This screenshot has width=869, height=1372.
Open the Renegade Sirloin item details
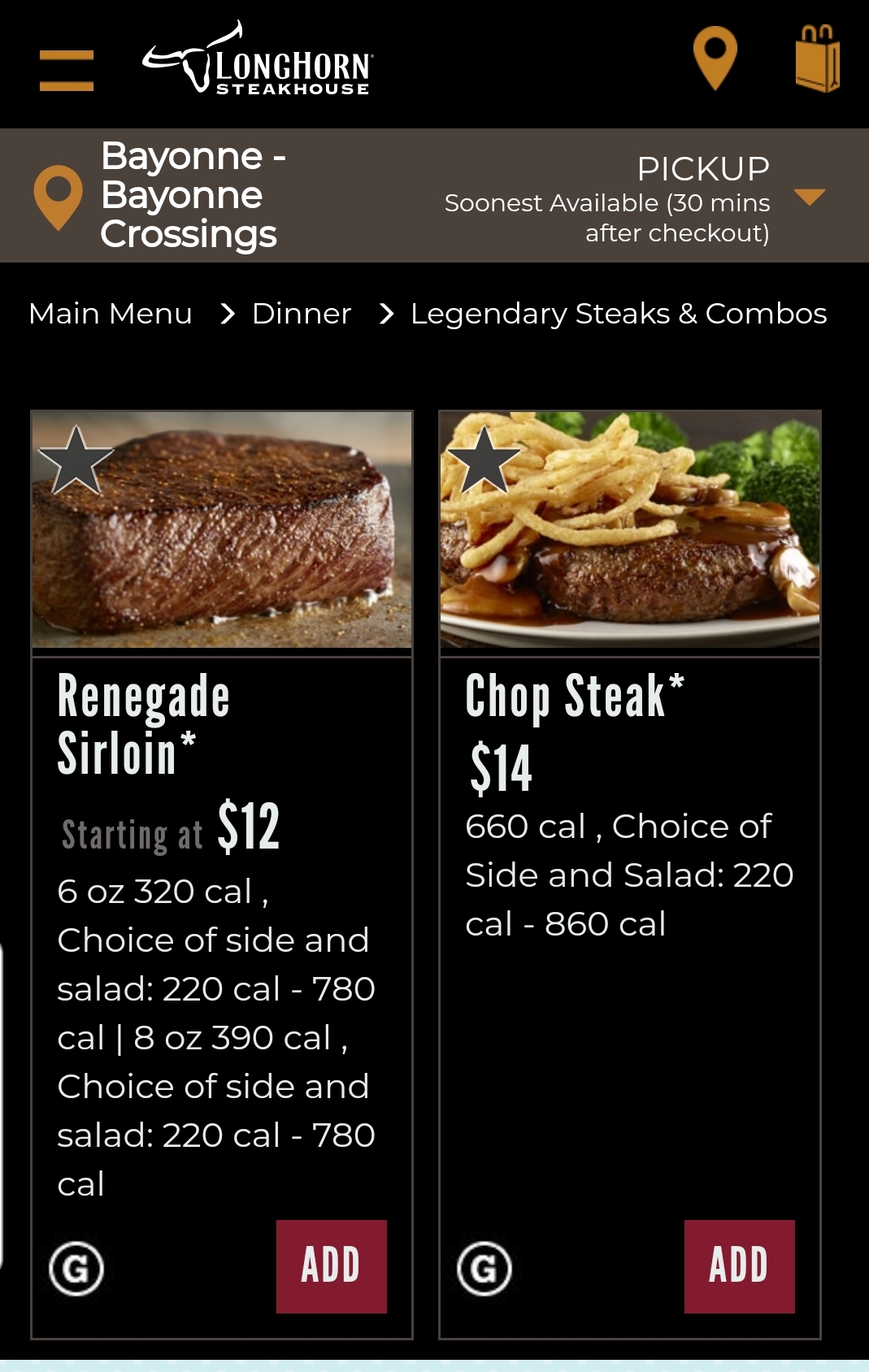point(144,723)
